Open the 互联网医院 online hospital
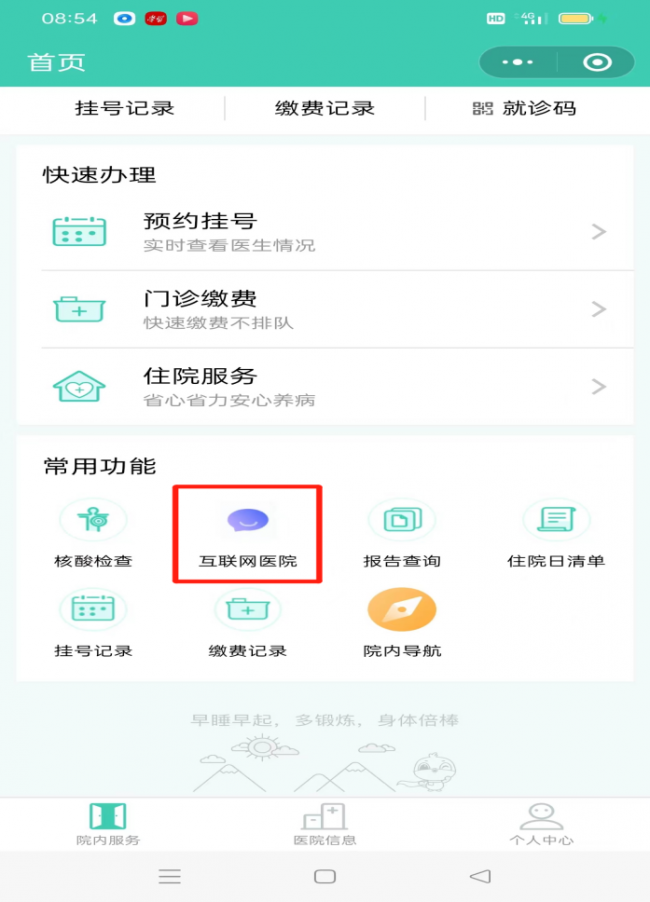The height and width of the screenshot is (902, 650). (x=248, y=535)
